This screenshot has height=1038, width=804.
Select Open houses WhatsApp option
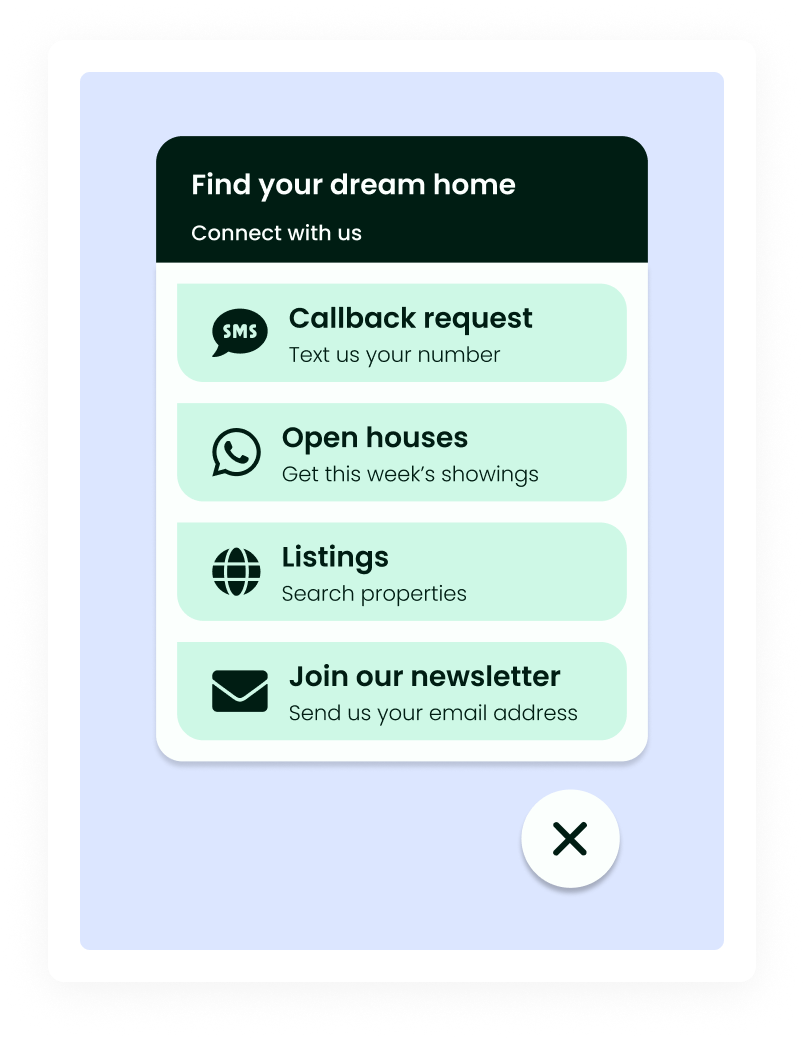(401, 452)
